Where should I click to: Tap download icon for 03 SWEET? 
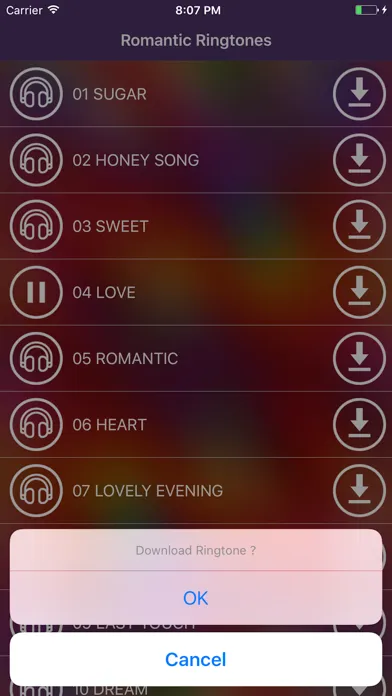[x=359, y=226]
